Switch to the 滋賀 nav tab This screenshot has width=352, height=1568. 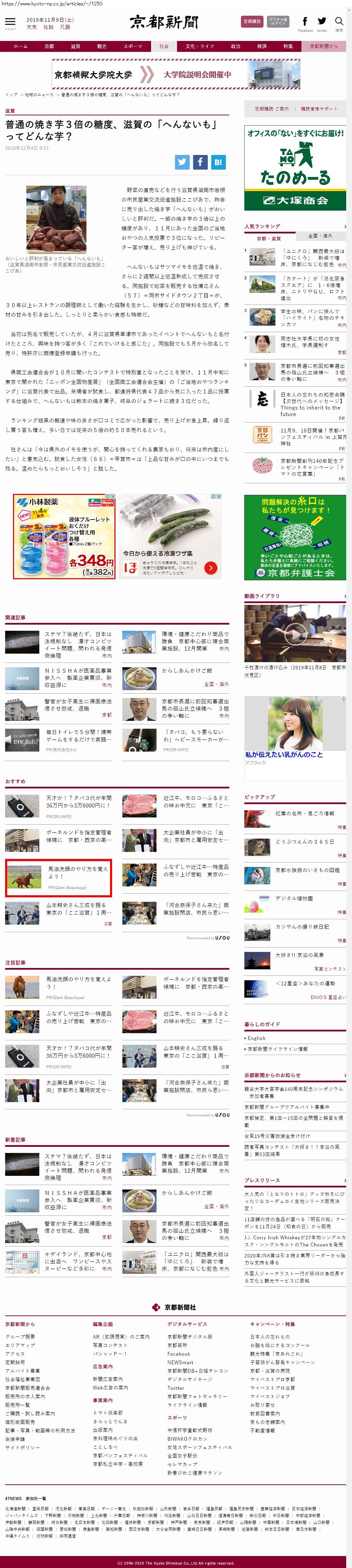75,46
